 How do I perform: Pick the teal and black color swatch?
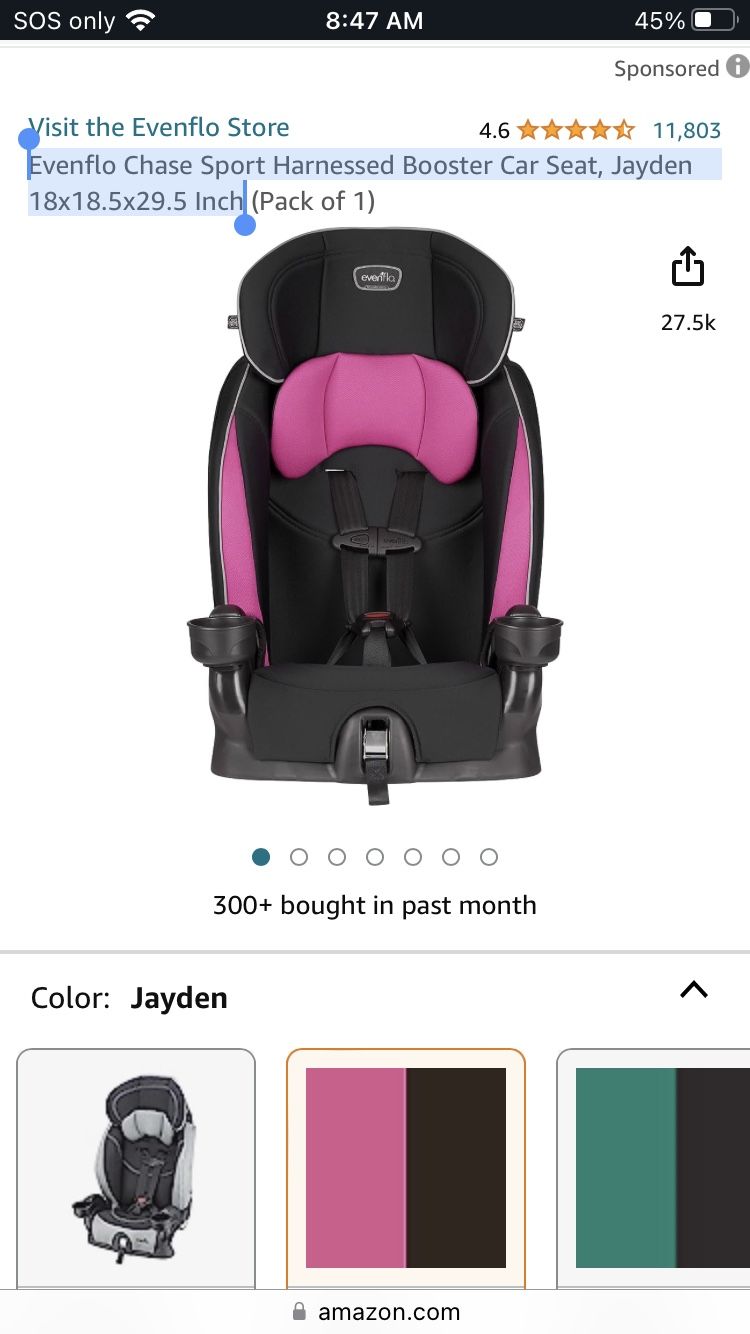[653, 1168]
